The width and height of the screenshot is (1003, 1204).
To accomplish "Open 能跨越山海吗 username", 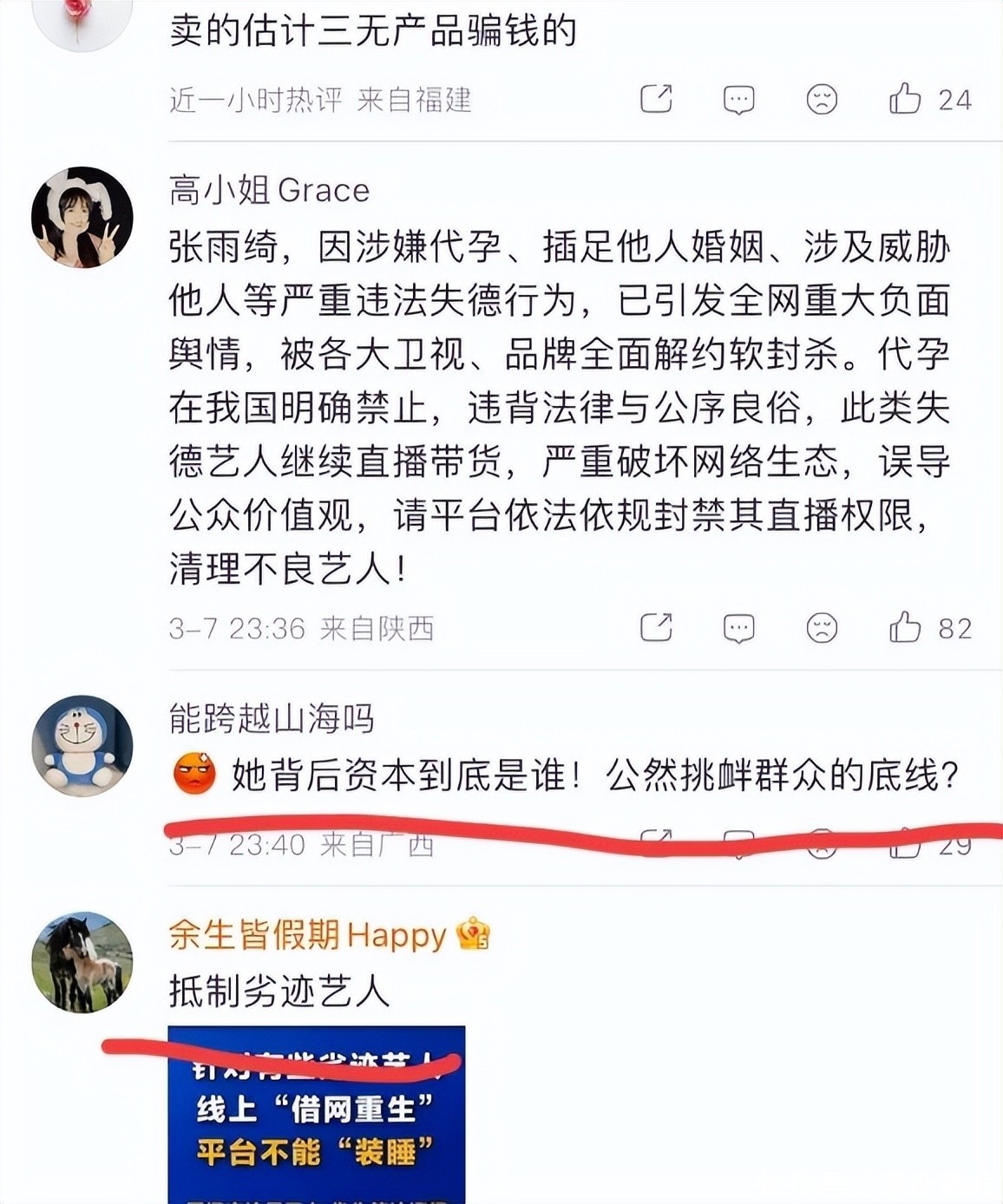I will [x=272, y=718].
